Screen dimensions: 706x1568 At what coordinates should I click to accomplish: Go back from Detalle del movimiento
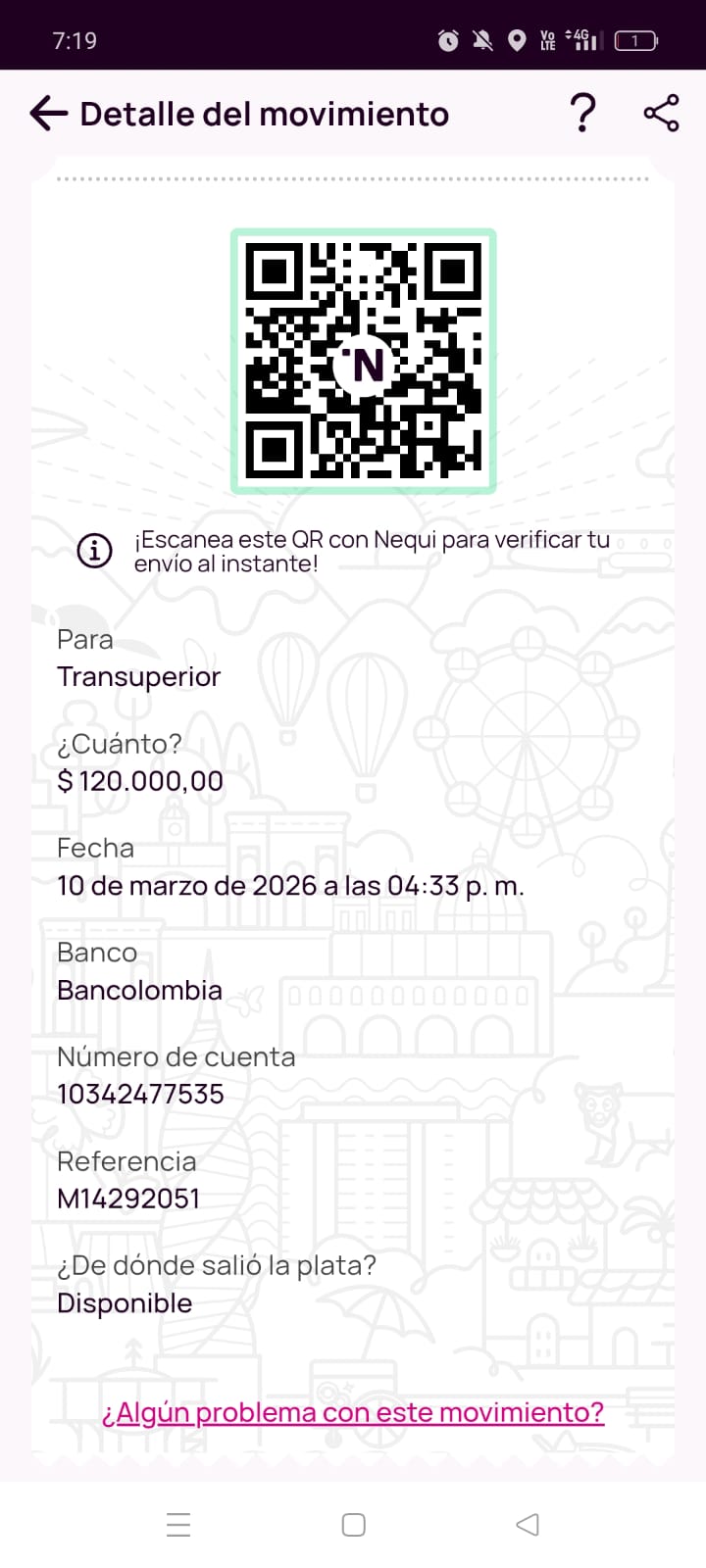[x=48, y=114]
